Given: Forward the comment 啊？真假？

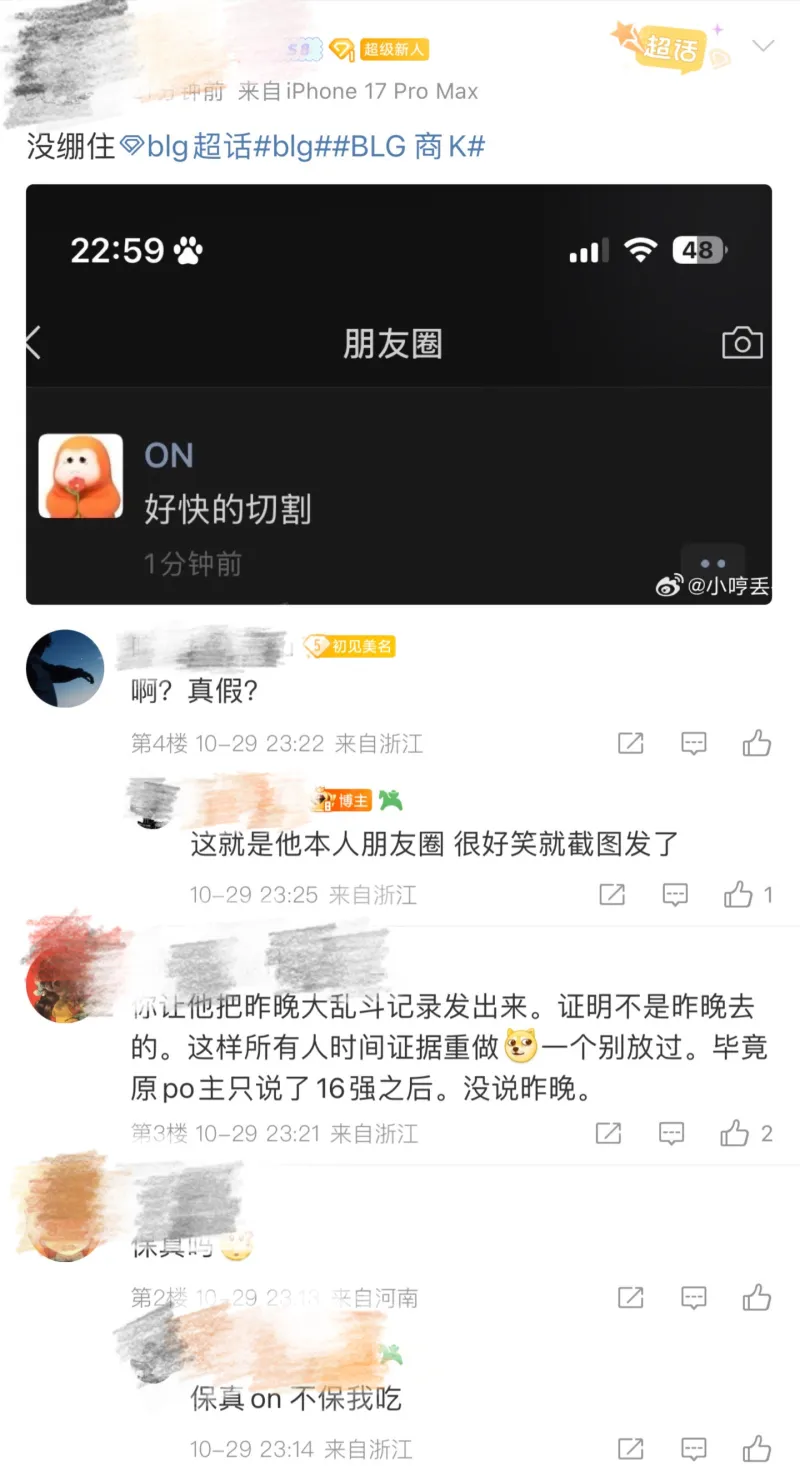Looking at the screenshot, I should tap(630, 743).
